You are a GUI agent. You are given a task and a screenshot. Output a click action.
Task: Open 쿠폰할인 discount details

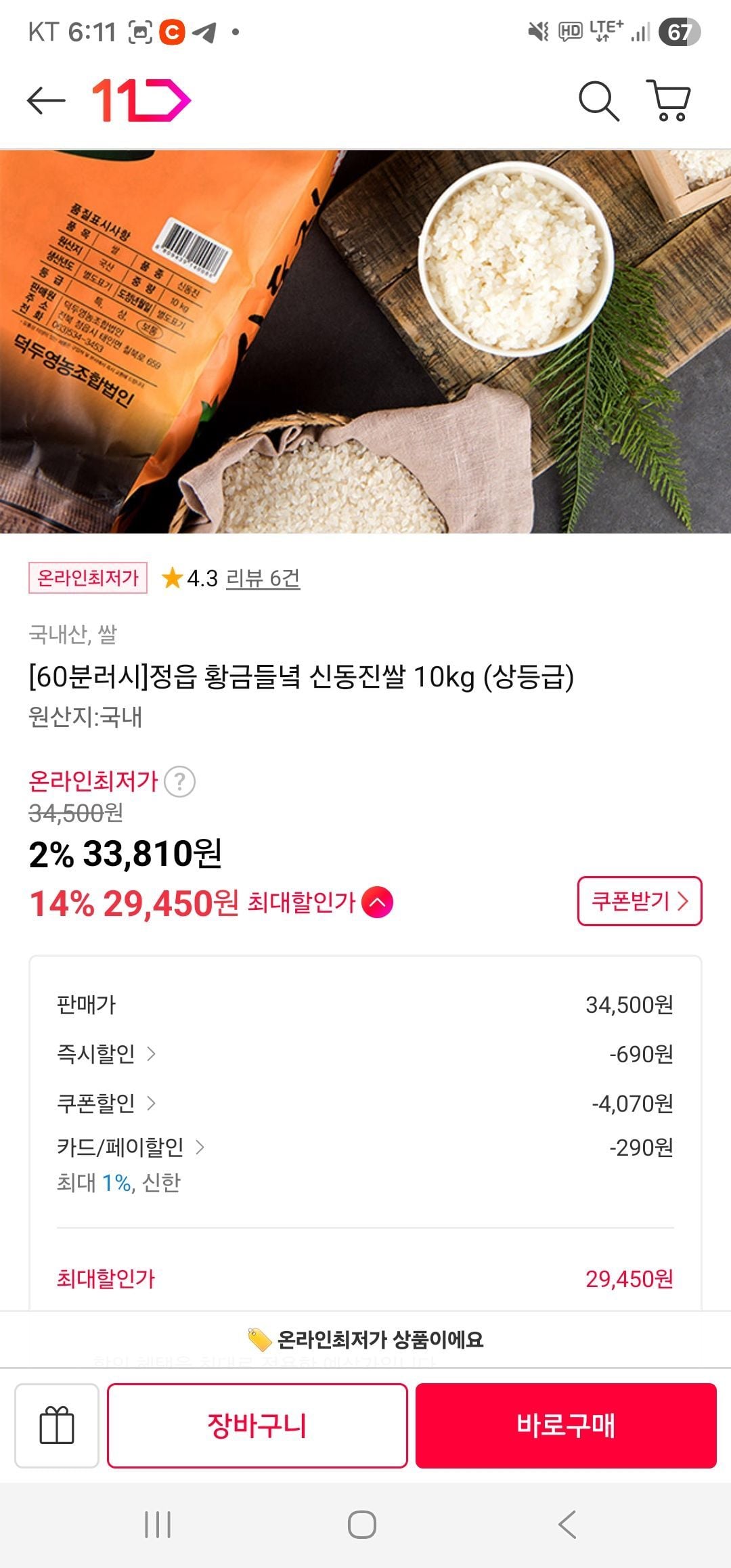[x=106, y=1104]
